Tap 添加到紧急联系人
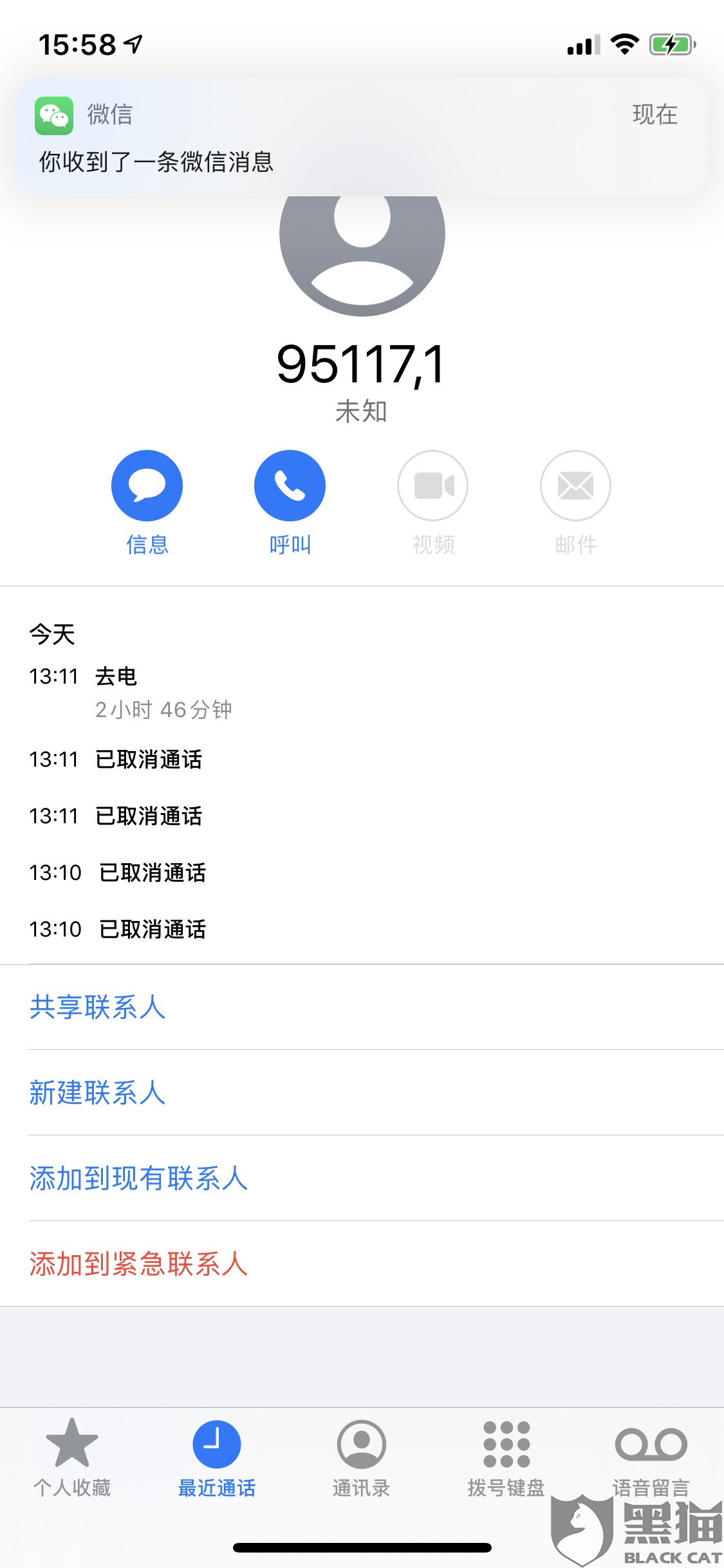Viewport: 724px width, 1568px height. pos(139,1264)
